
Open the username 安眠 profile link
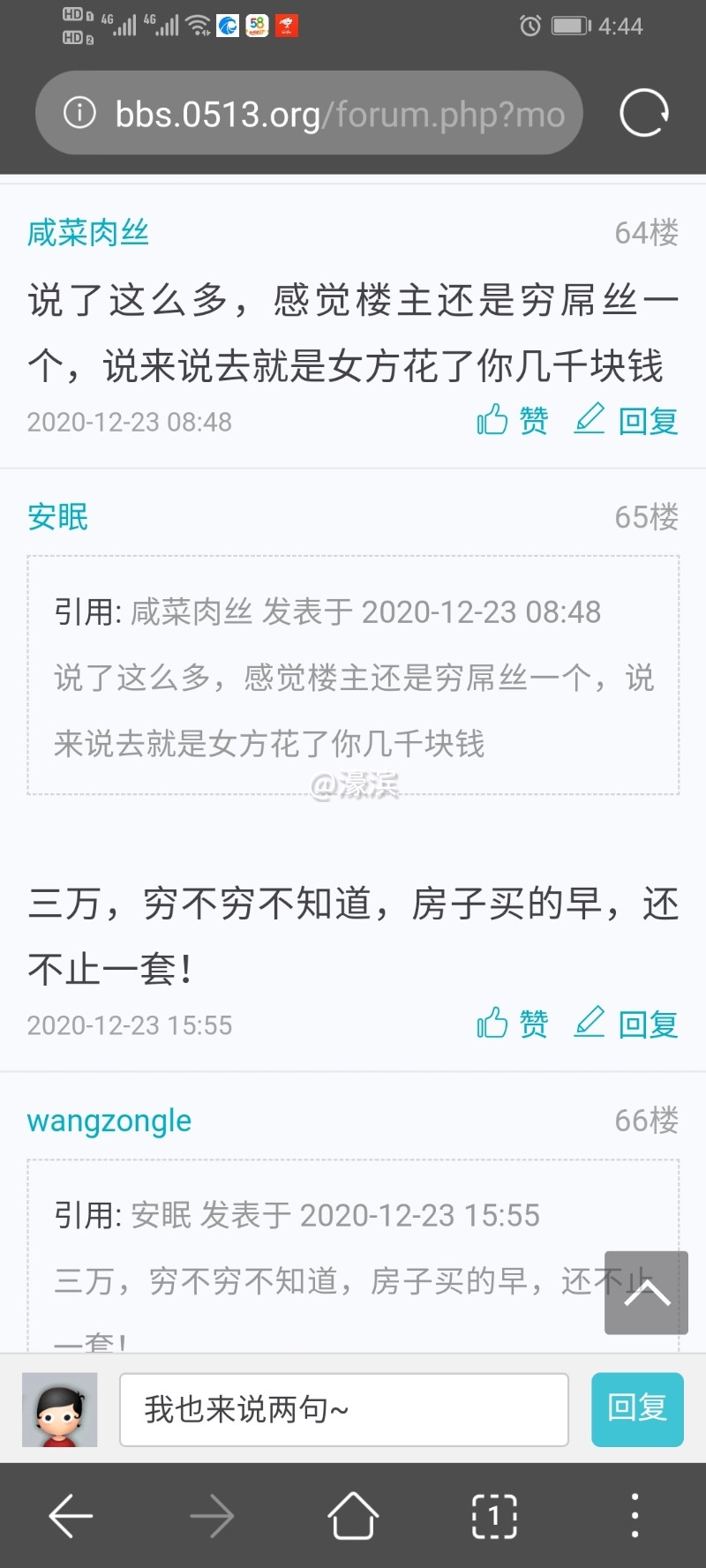point(56,517)
